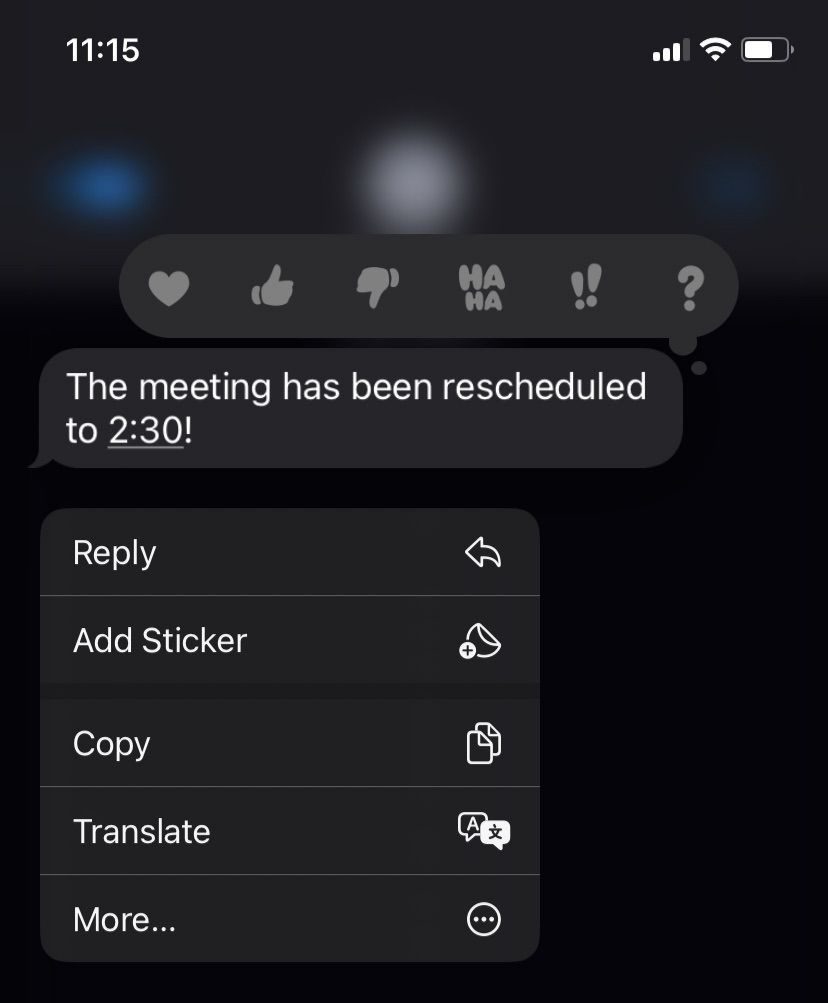Tap the peeling sticker icon beside Add Sticker
The height and width of the screenshot is (1003, 828).
click(x=484, y=640)
